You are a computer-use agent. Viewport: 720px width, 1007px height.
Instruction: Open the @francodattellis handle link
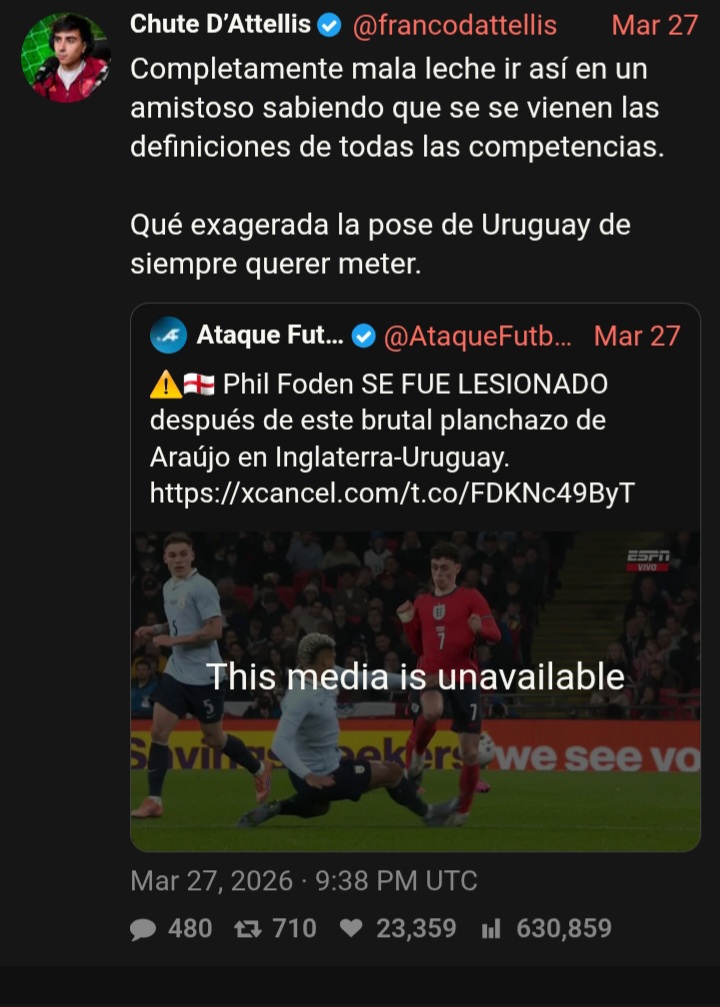tap(454, 26)
